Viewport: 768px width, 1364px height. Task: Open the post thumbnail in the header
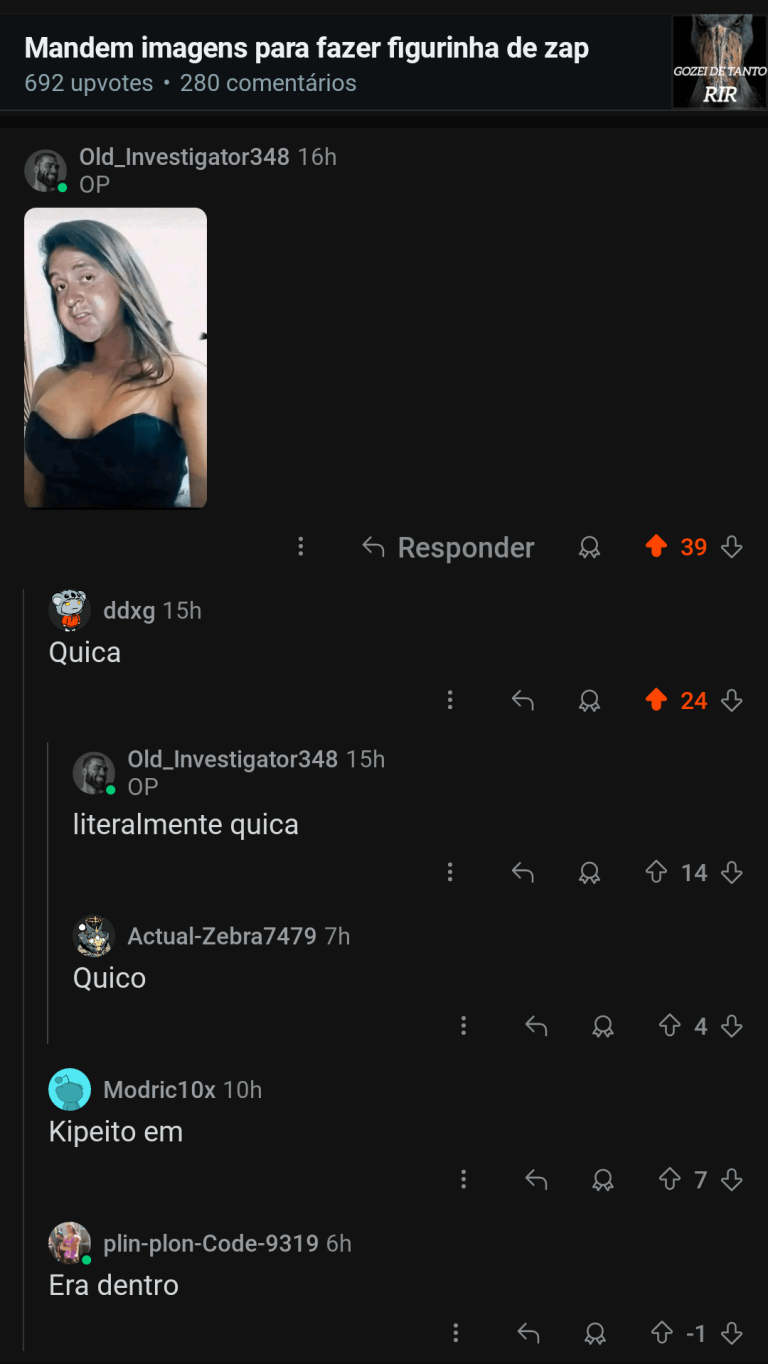719,61
